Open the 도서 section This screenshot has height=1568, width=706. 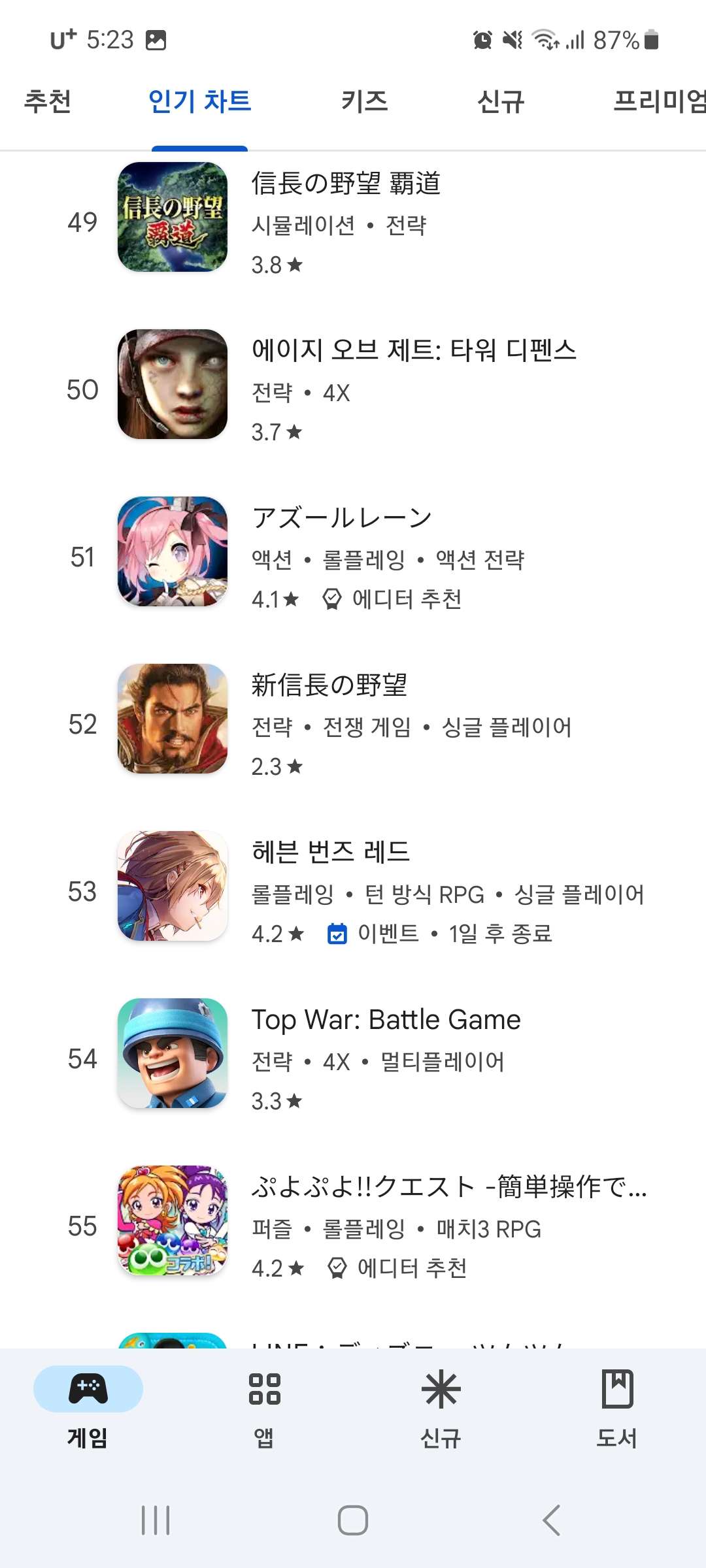pyautogui.click(x=616, y=1403)
